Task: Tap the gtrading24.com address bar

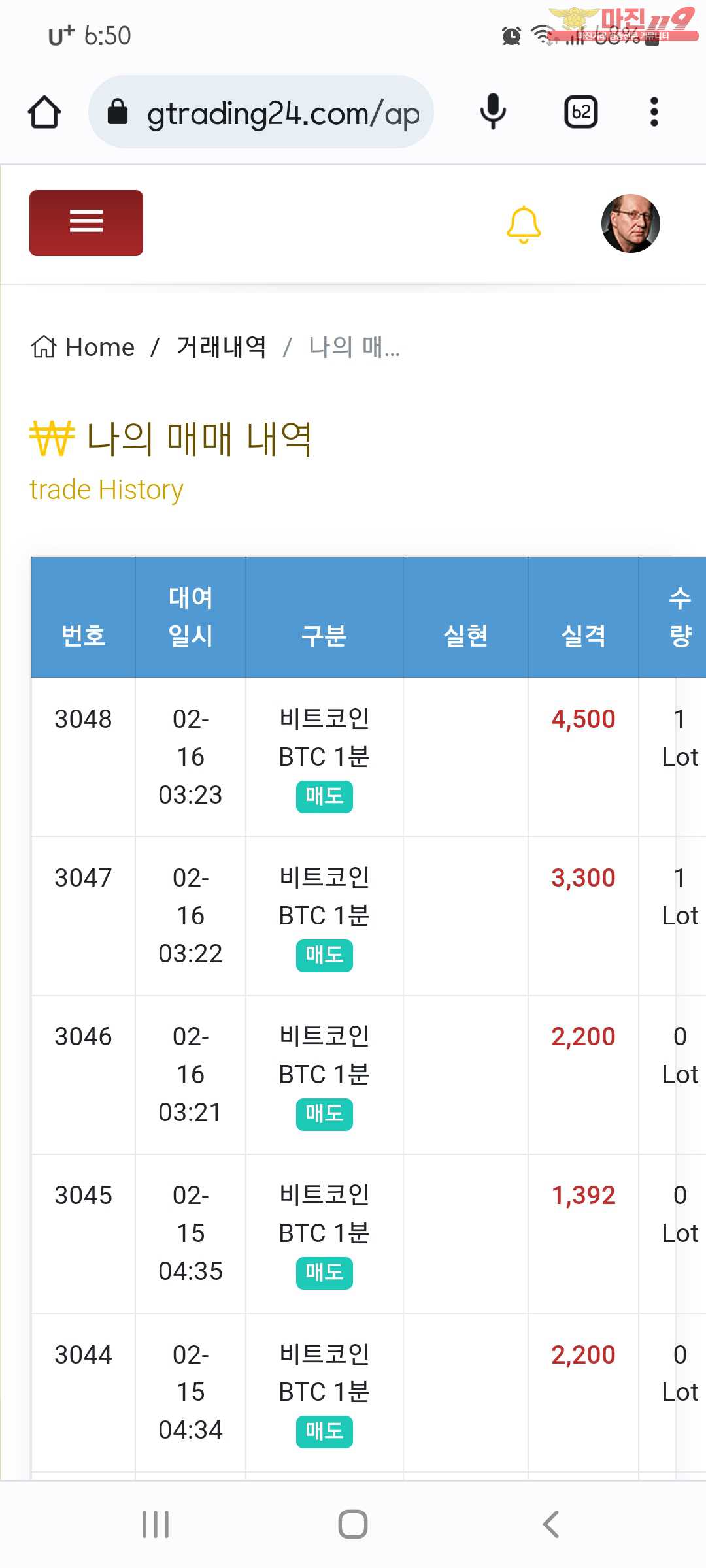Action: click(261, 112)
